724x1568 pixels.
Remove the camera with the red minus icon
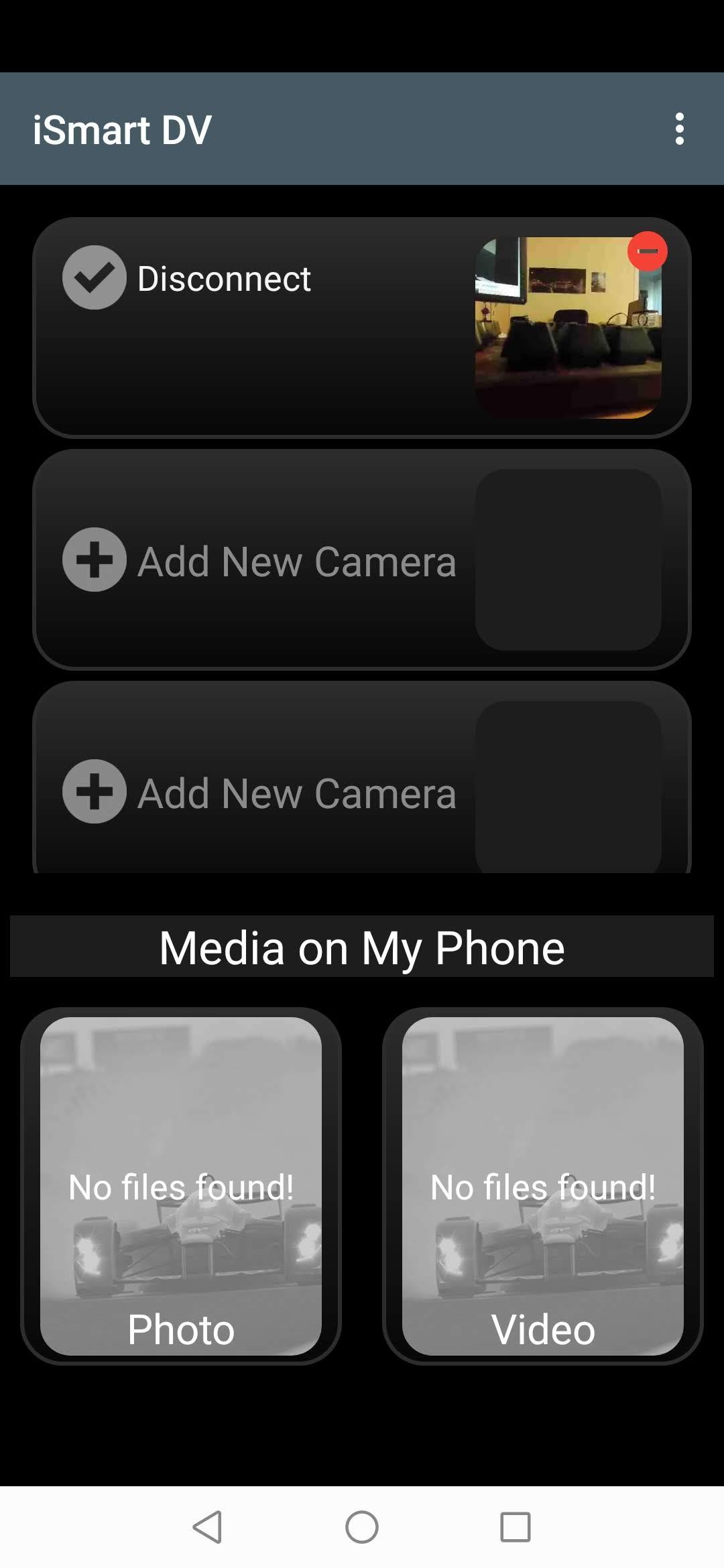click(647, 251)
